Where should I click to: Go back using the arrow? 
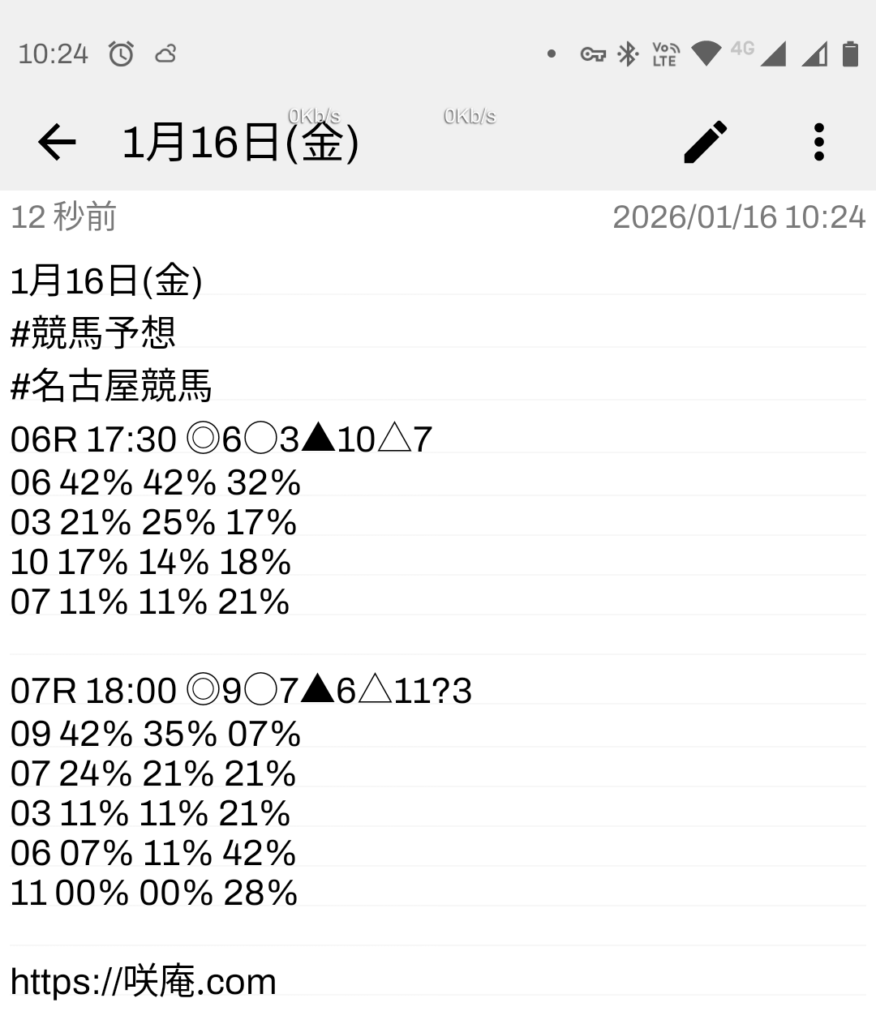click(57, 143)
